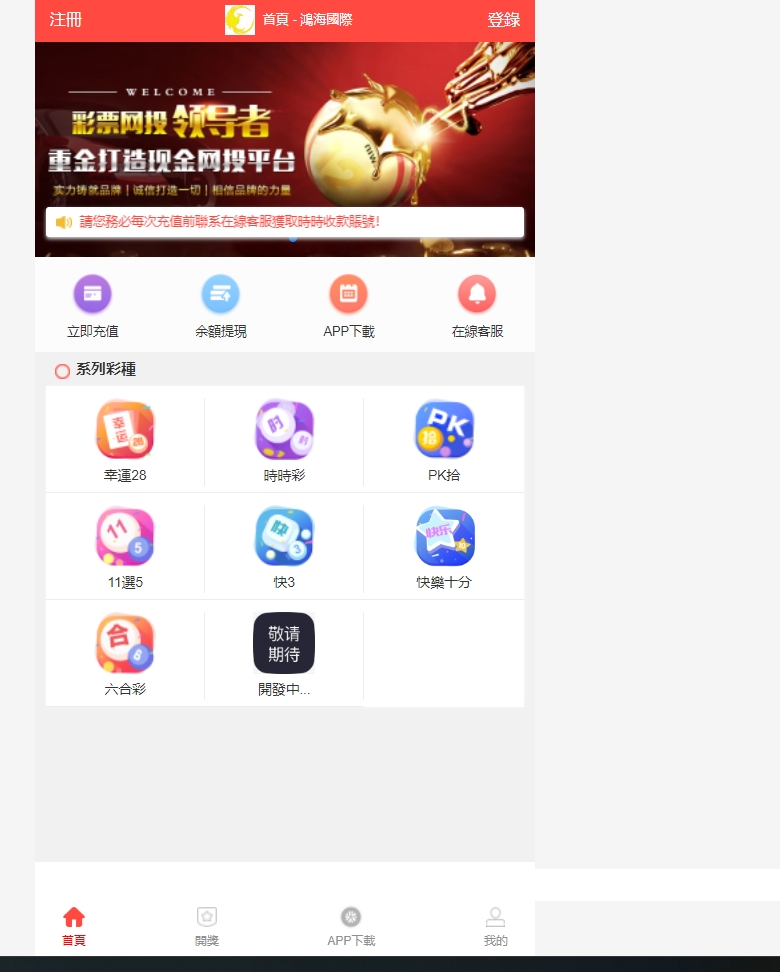Open the 時時彩 lottery game
This screenshot has height=972, width=780.
[x=284, y=441]
